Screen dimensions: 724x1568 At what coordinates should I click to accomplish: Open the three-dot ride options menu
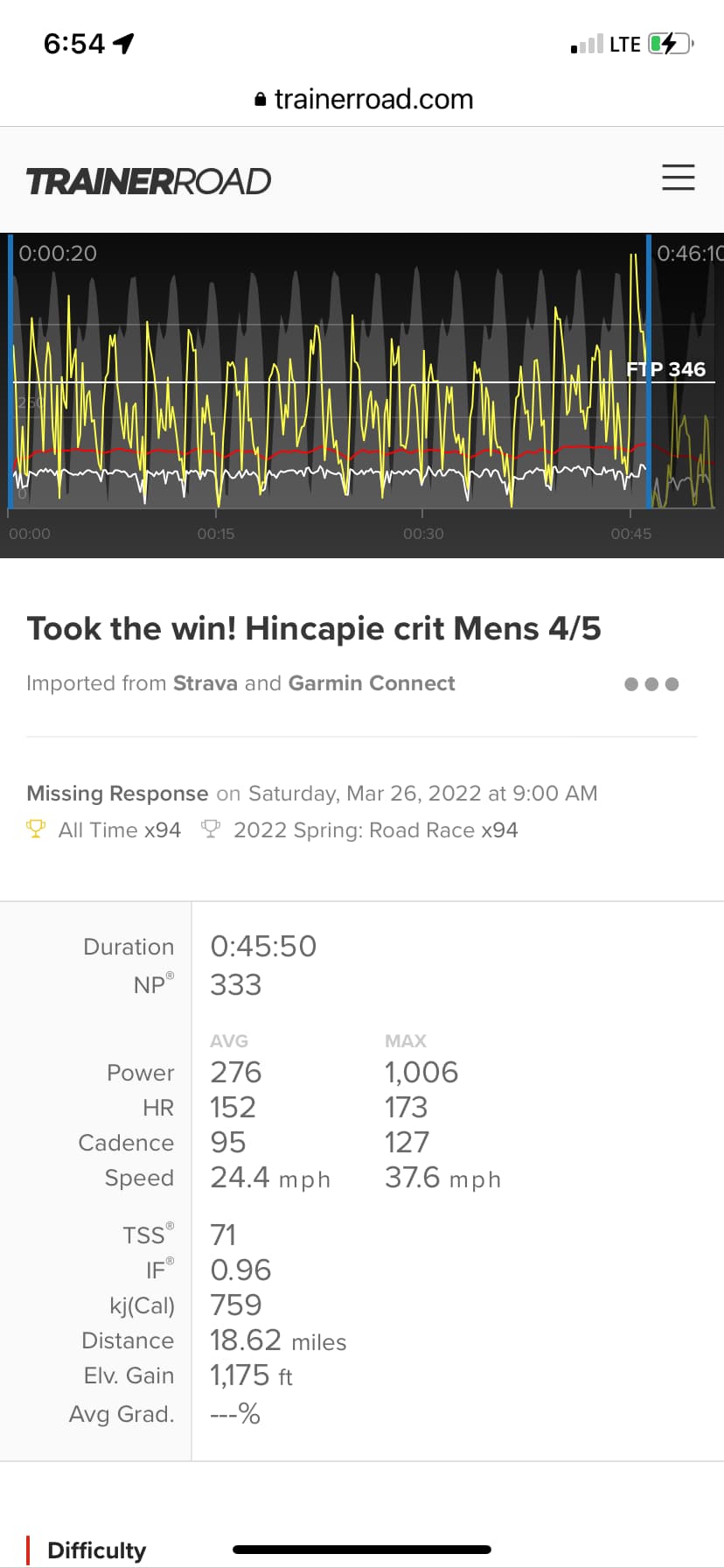(x=651, y=684)
